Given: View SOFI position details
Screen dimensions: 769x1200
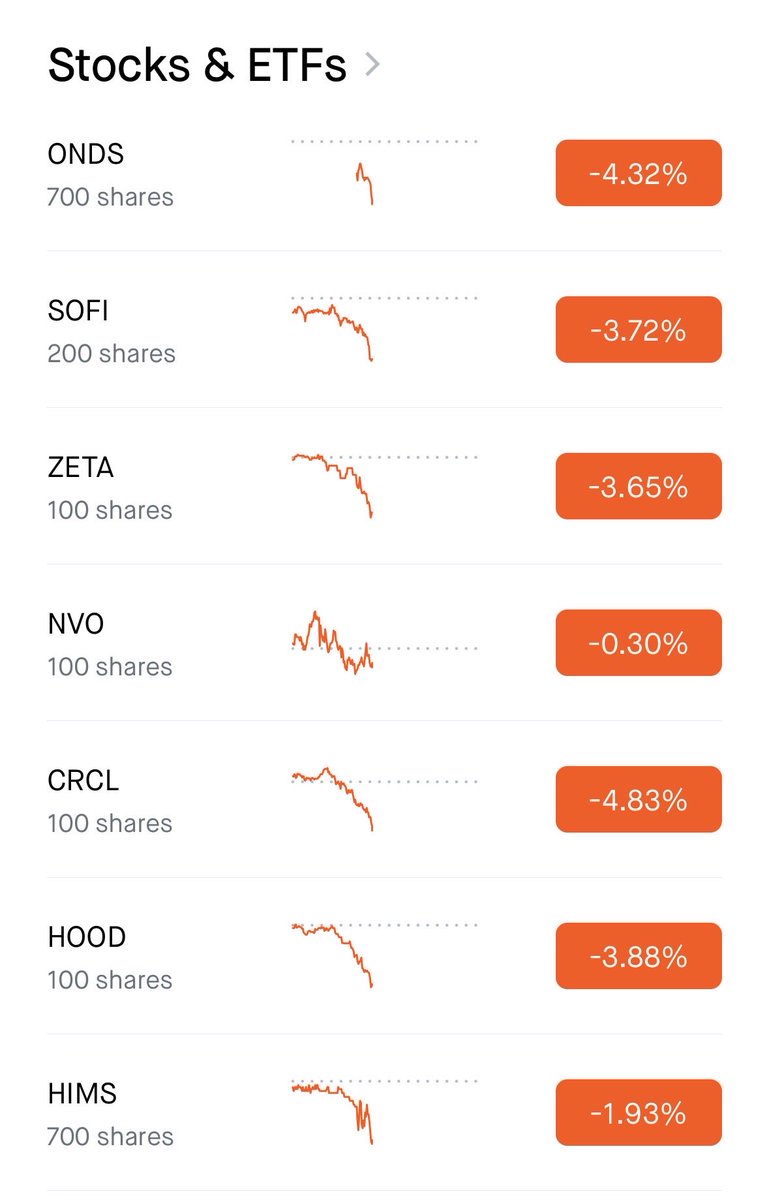Looking at the screenshot, I should tap(110, 331).
